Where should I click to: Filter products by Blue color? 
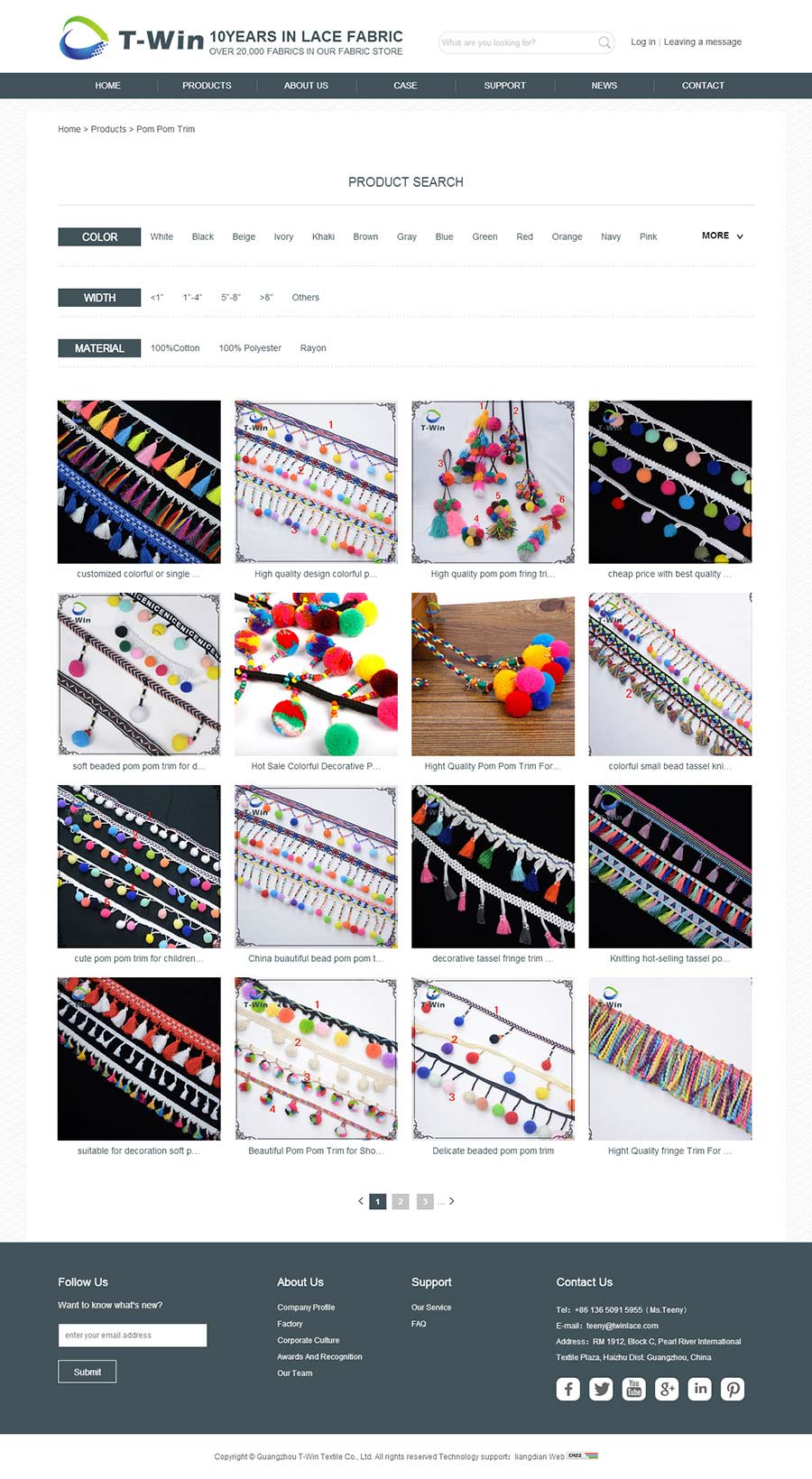coord(444,236)
